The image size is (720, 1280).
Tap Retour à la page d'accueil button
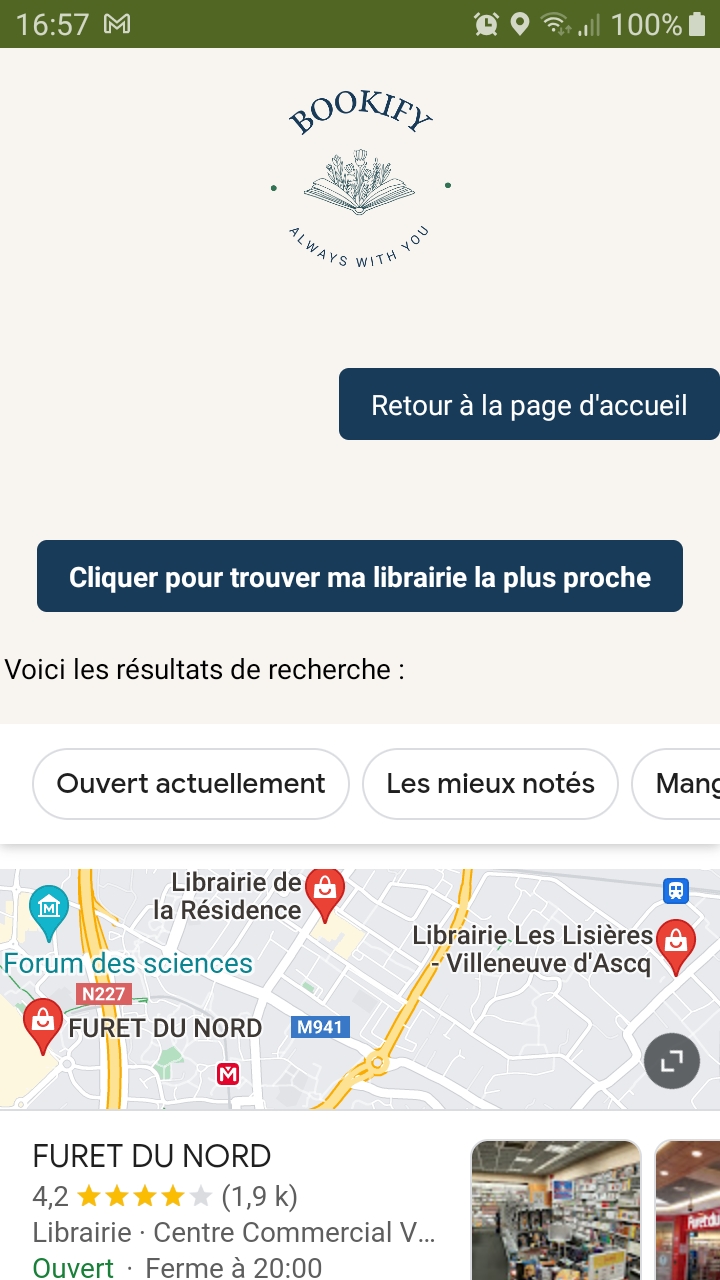tap(529, 404)
